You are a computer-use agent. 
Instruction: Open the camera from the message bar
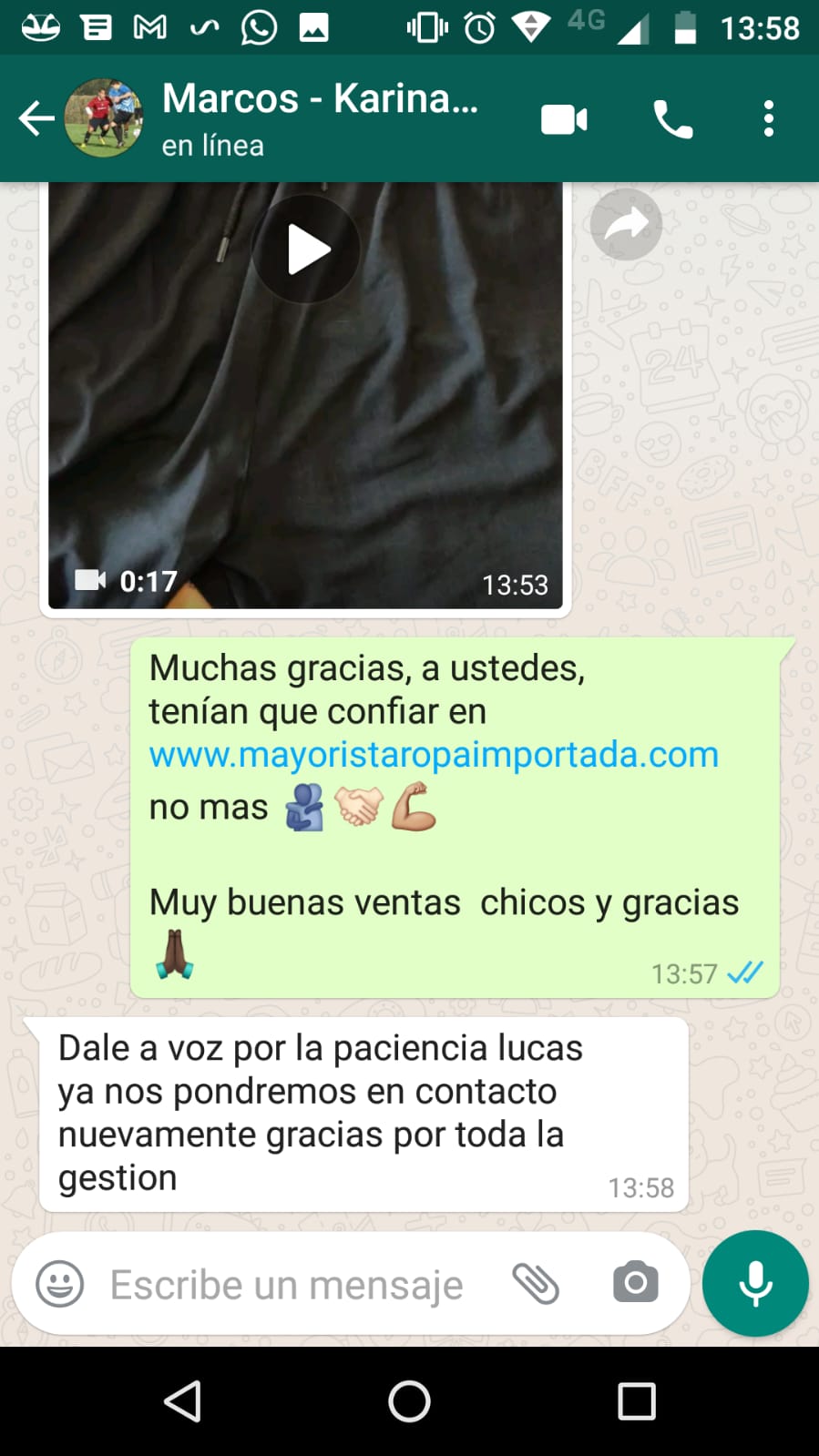point(635,1283)
